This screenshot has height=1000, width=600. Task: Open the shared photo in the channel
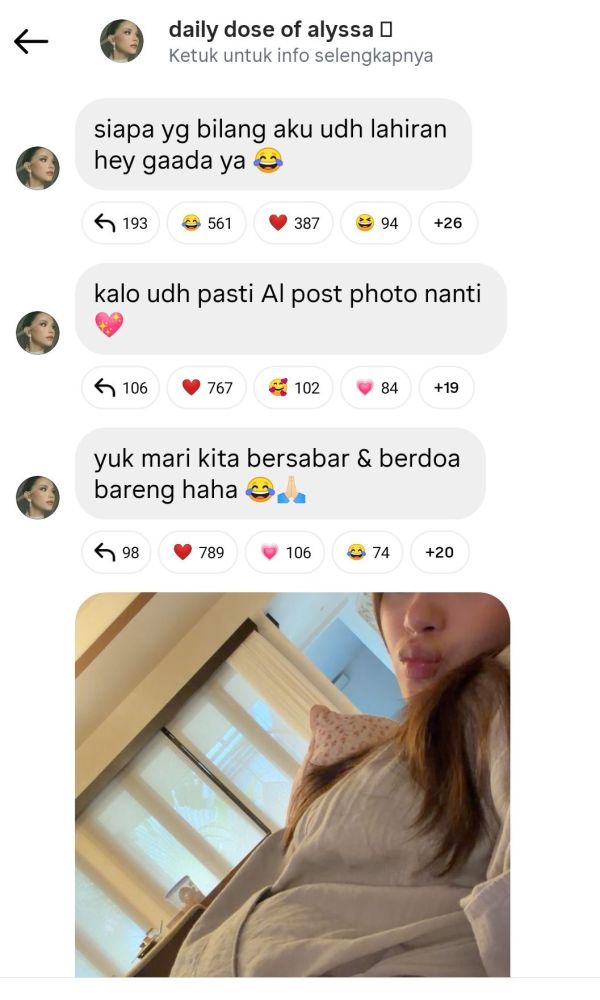[293, 784]
